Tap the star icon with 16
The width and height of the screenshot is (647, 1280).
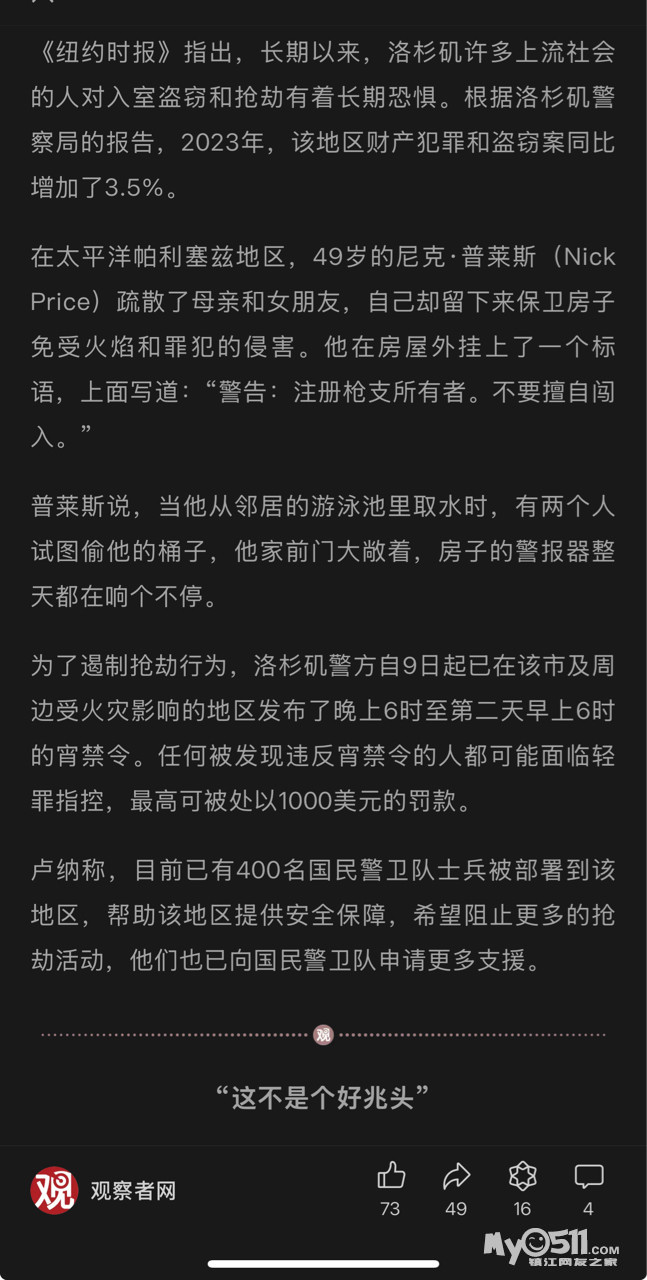pyautogui.click(x=522, y=1176)
